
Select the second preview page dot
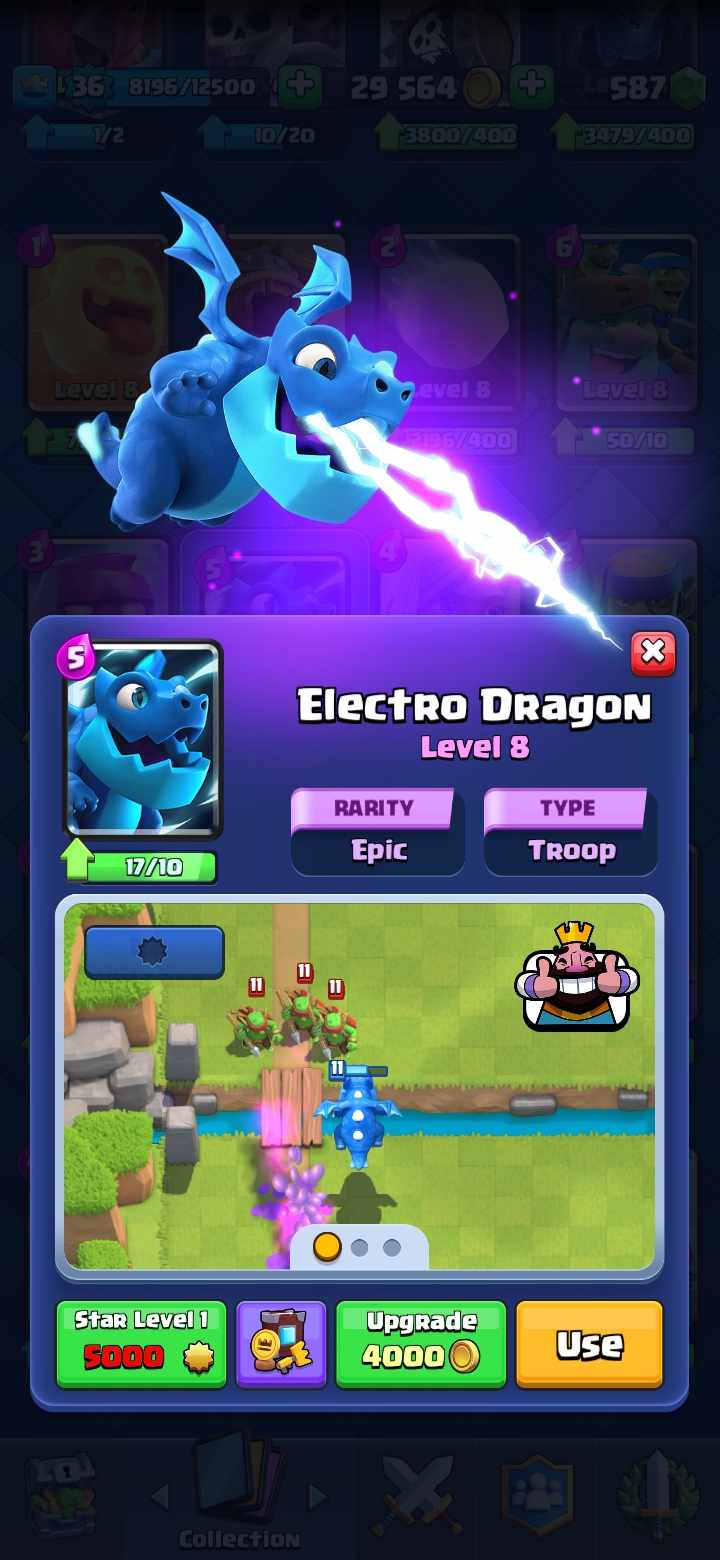360,1247
